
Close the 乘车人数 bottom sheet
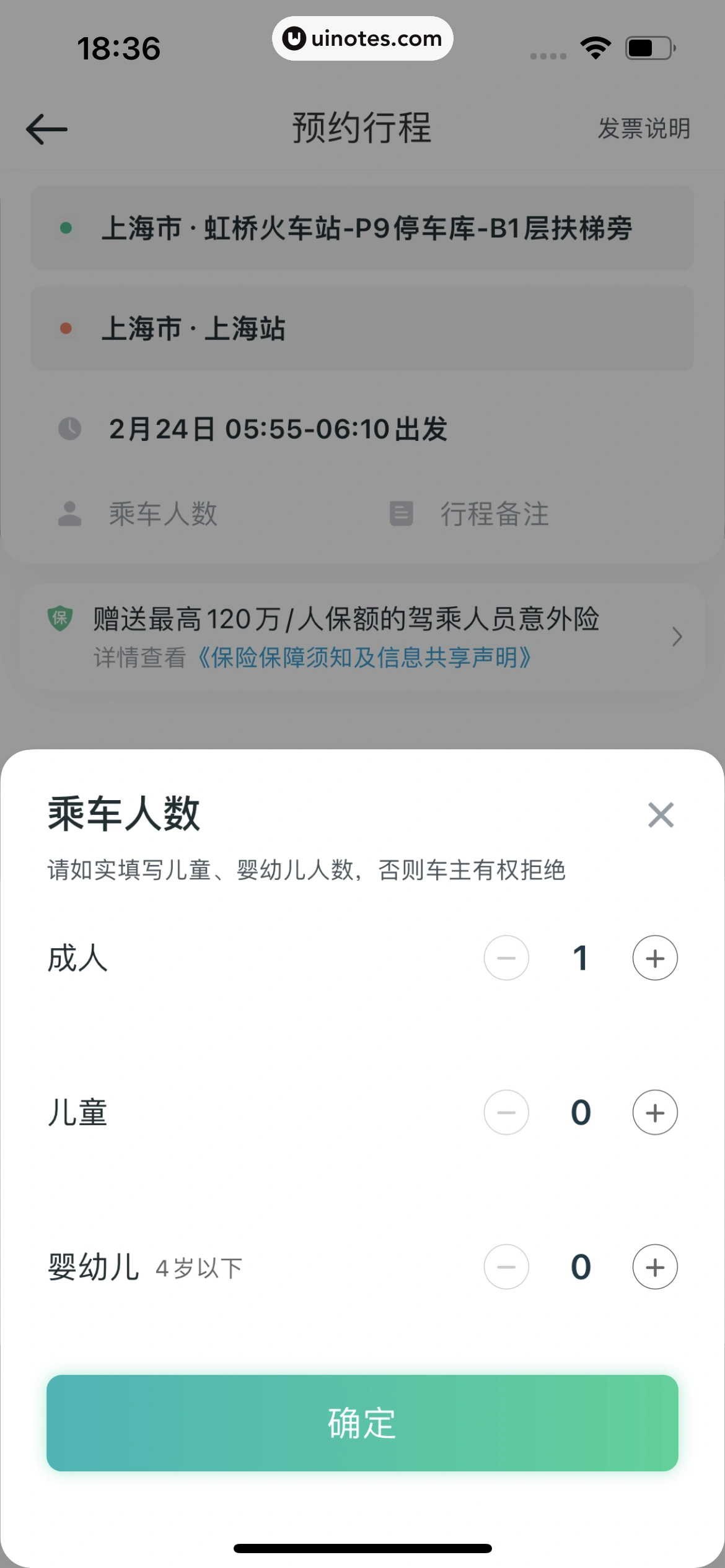tap(661, 815)
